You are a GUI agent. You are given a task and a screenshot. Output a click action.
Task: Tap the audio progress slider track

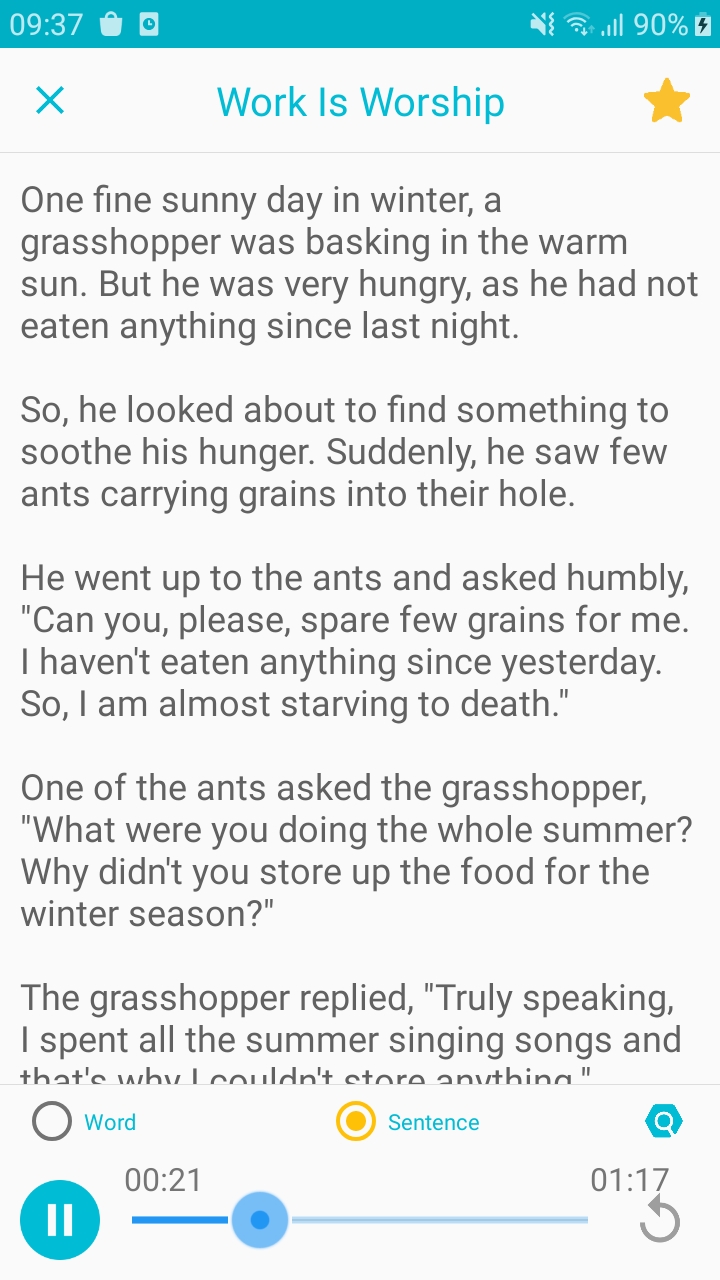440,1220
